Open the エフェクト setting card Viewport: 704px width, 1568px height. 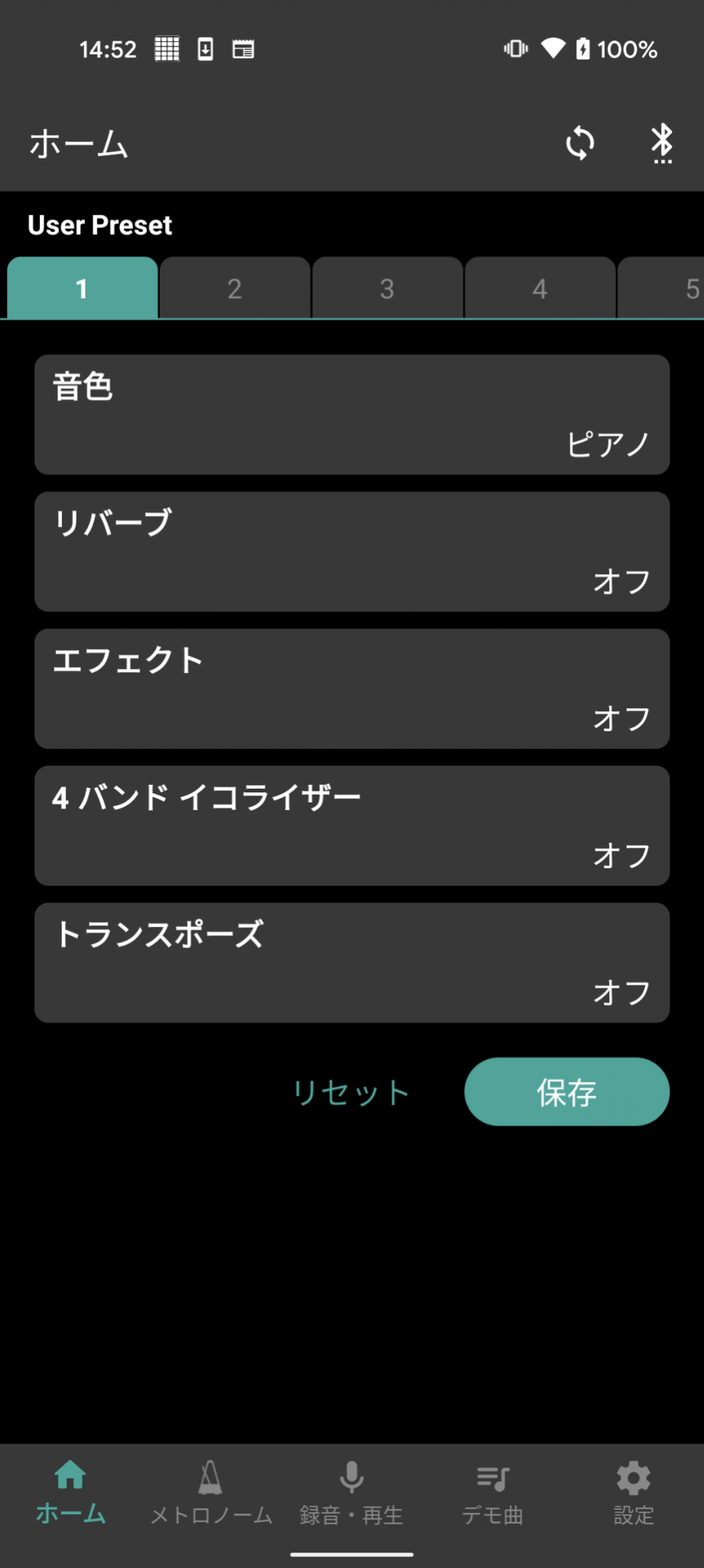pyautogui.click(x=352, y=688)
